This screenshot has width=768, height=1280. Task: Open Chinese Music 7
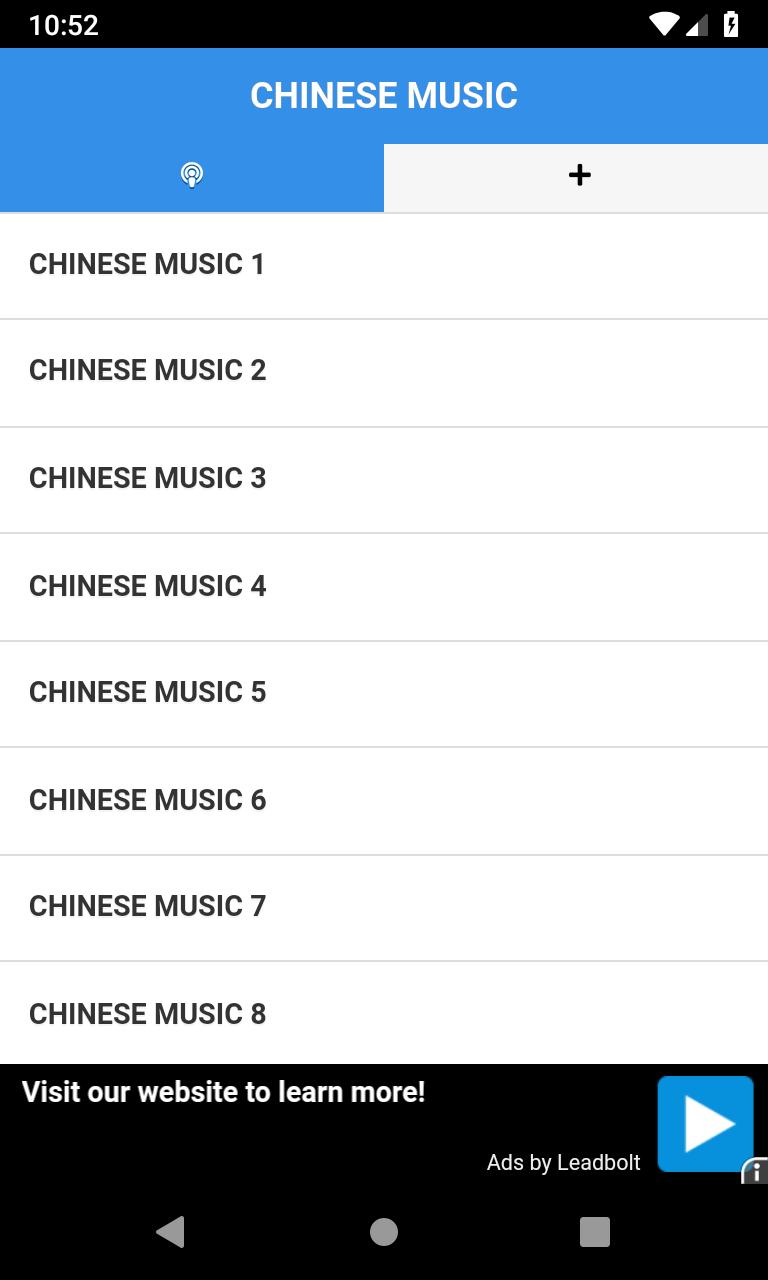(384, 907)
